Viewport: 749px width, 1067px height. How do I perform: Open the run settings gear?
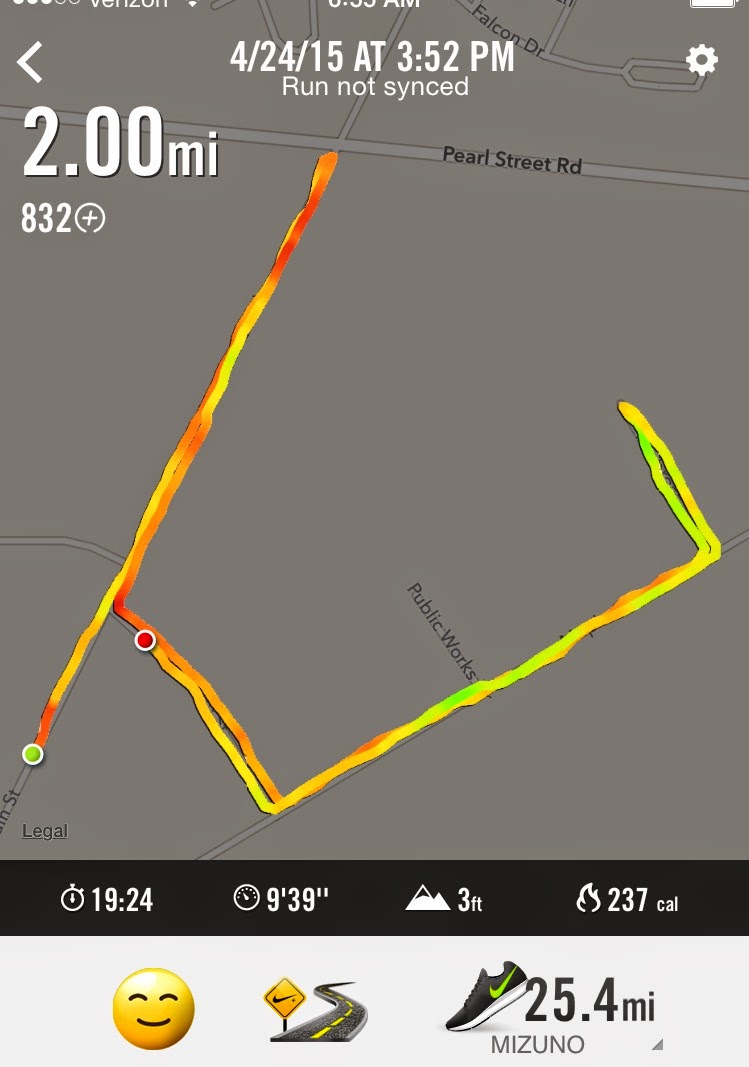pyautogui.click(x=701, y=61)
